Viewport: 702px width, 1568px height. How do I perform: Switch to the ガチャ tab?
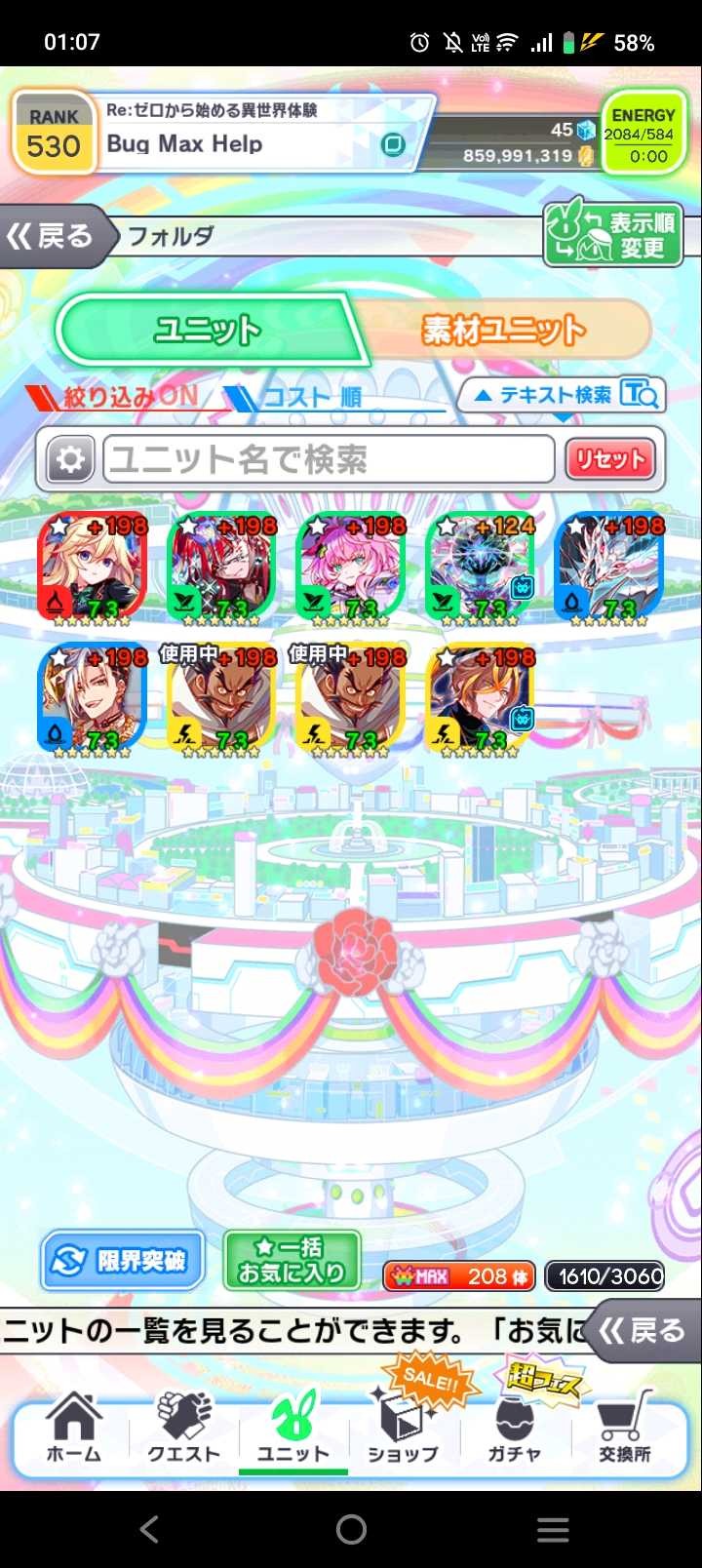514,1429
